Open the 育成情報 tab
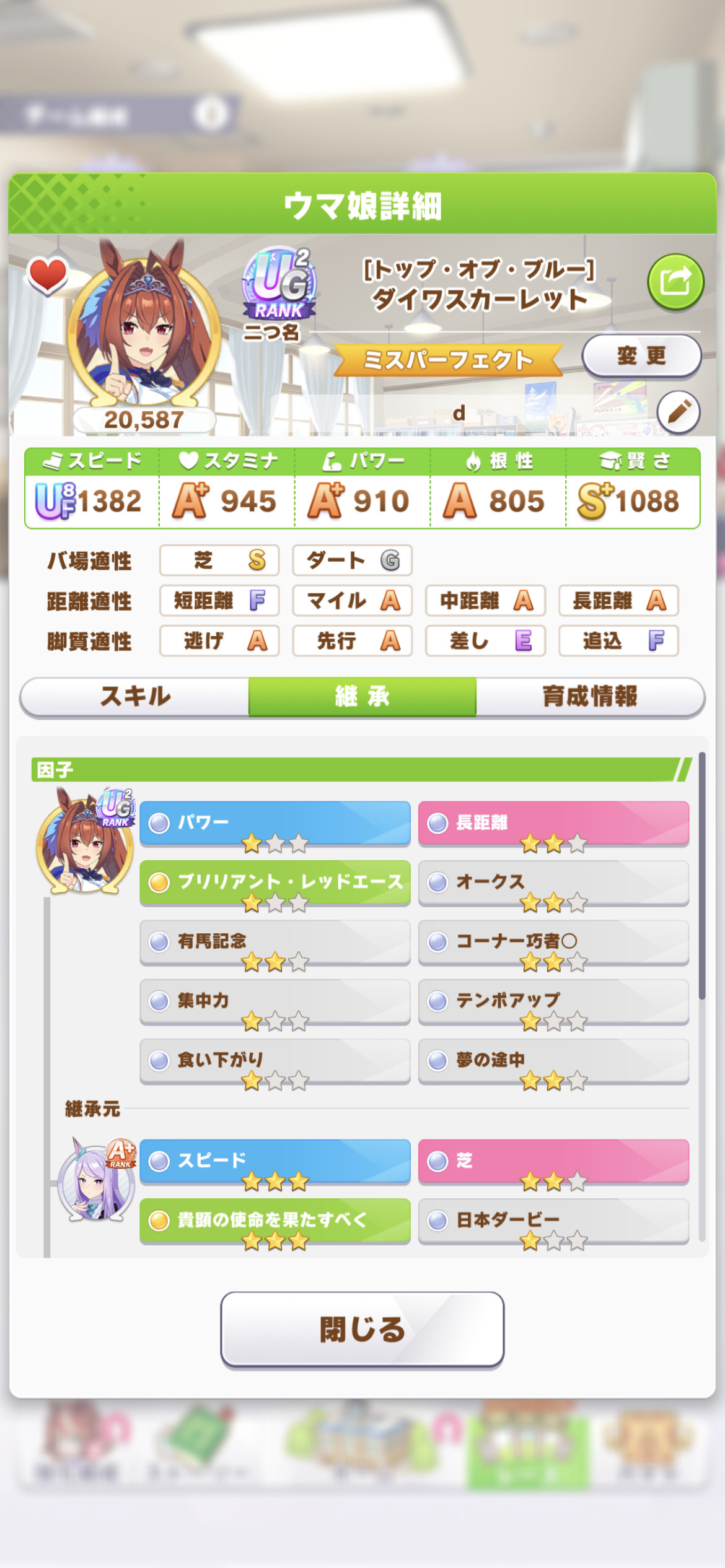The height and width of the screenshot is (1568, 725). 590,697
